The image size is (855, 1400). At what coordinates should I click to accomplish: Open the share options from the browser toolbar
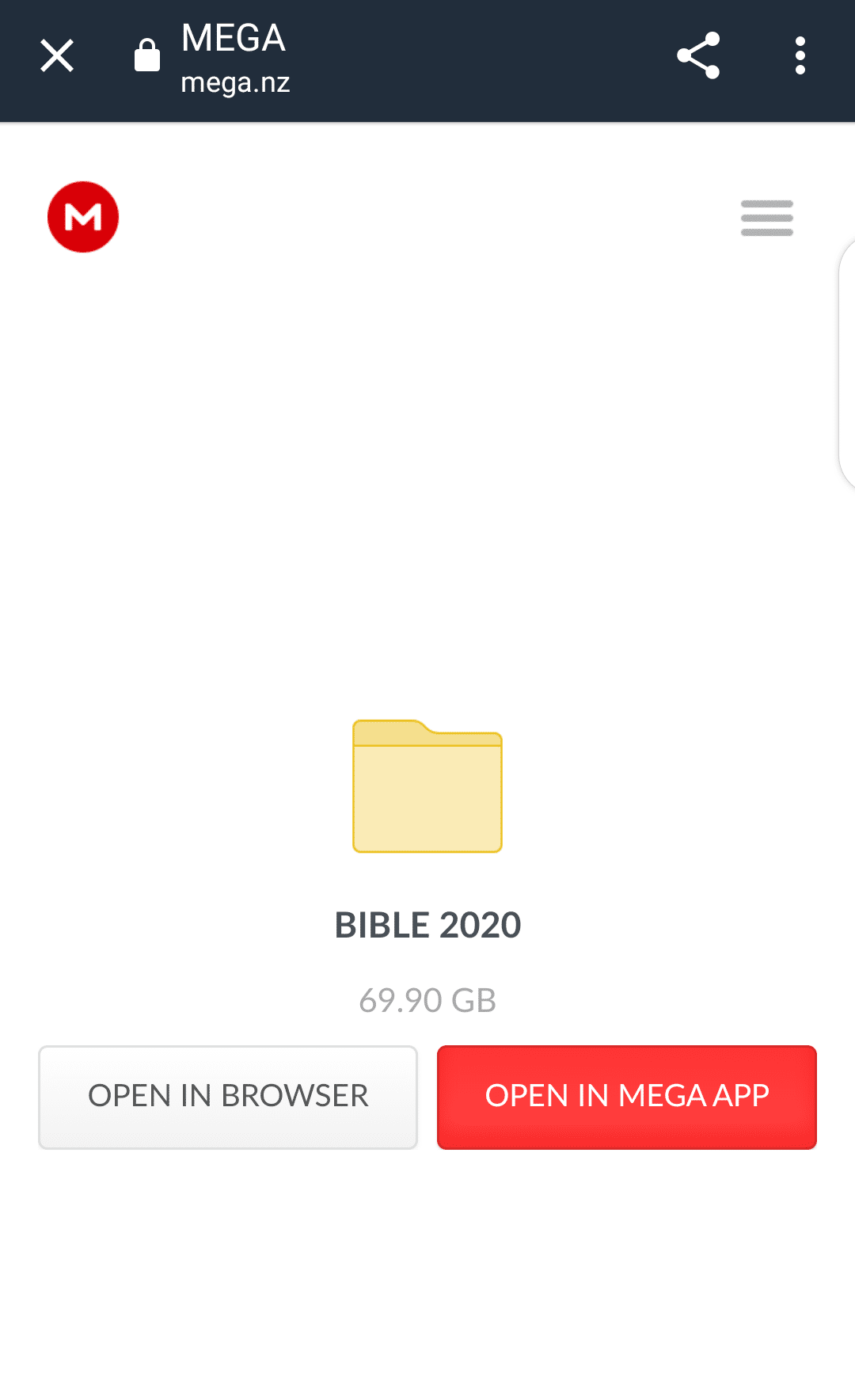697,55
